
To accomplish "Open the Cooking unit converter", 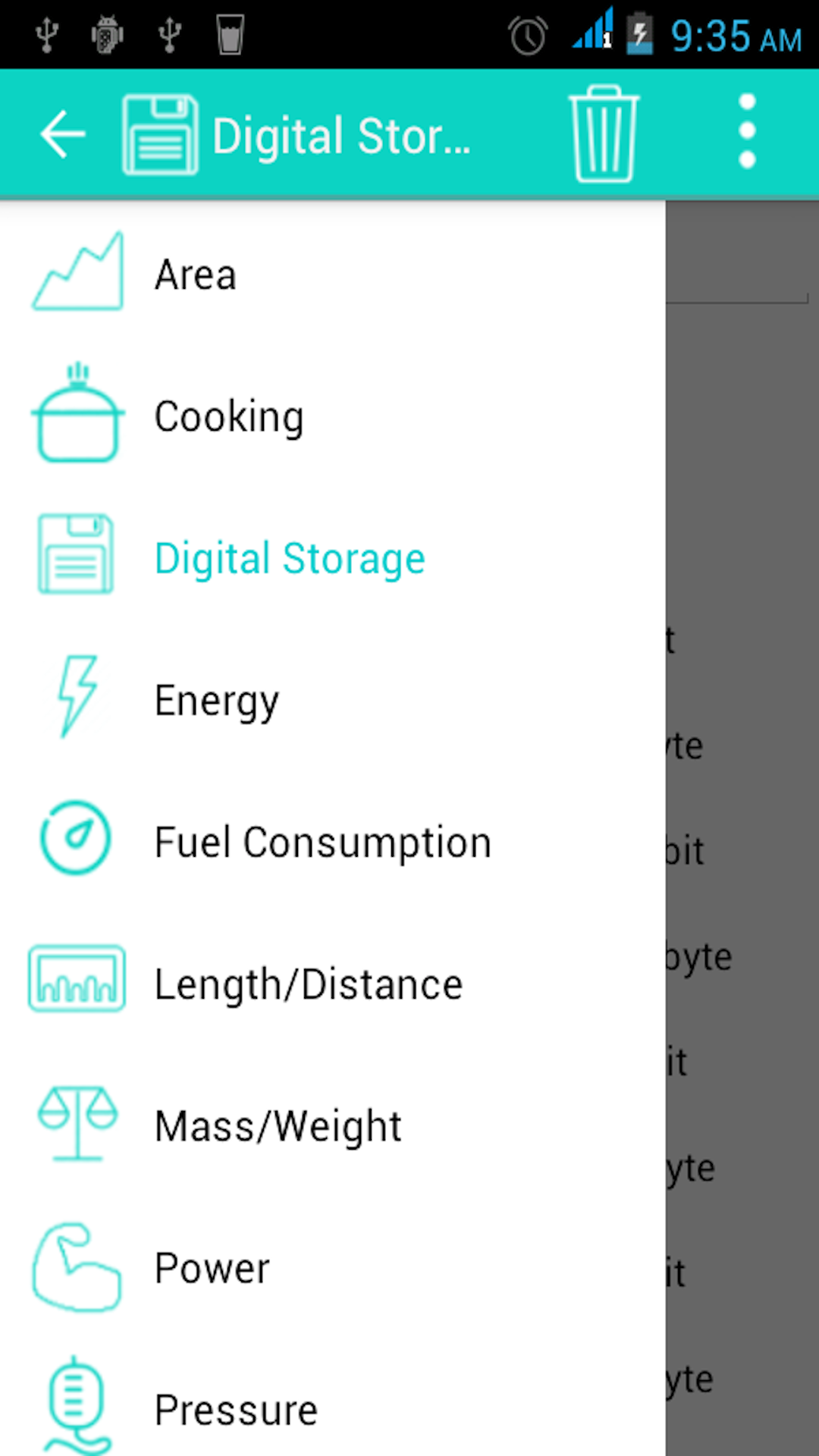I will click(228, 416).
